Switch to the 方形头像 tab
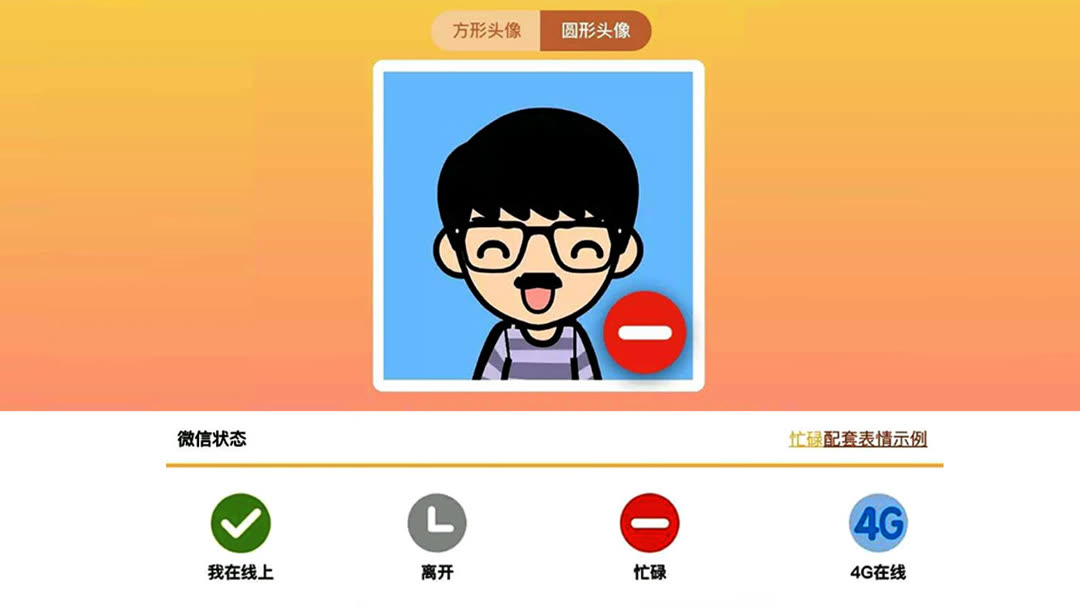This screenshot has height=608, width=1080. click(x=487, y=31)
